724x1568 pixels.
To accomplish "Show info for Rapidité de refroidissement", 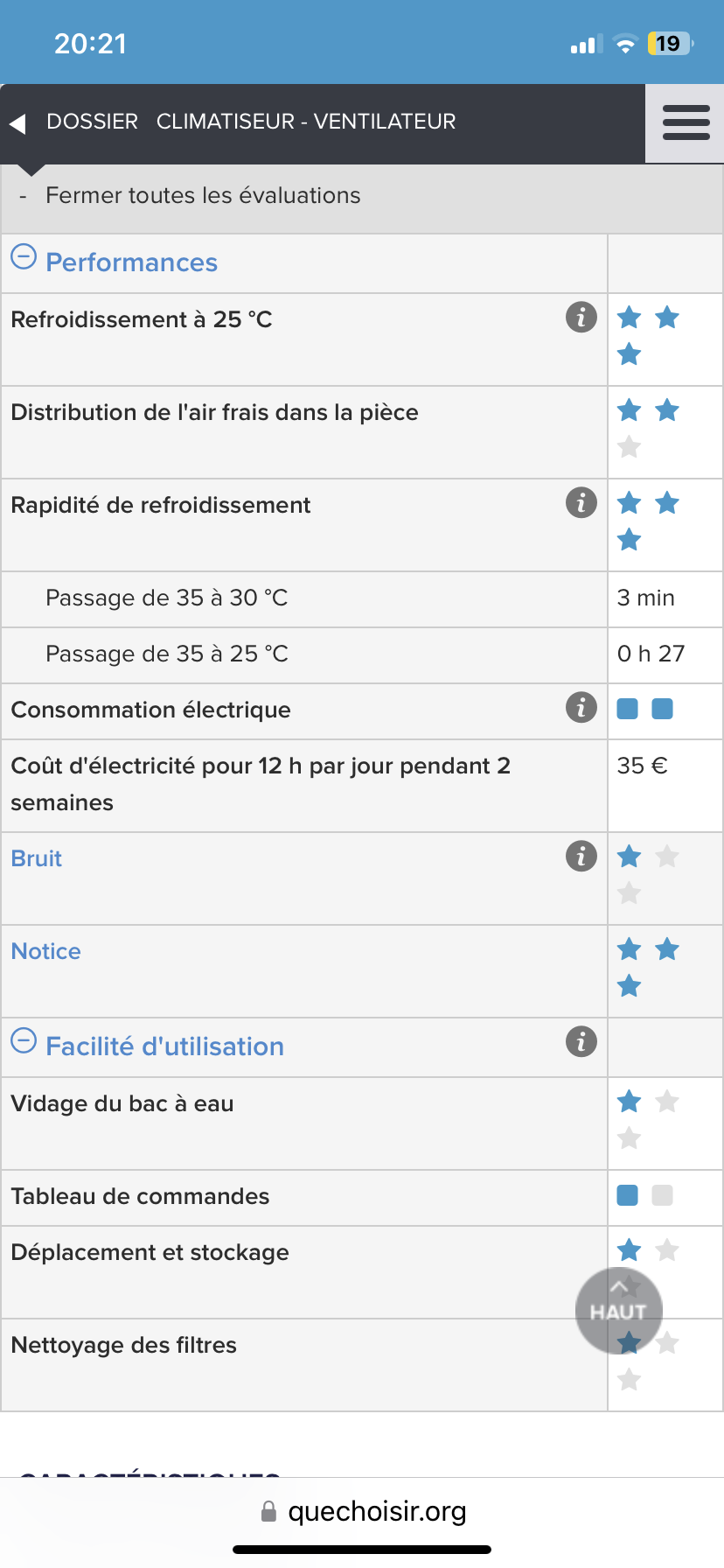I will pos(581,502).
